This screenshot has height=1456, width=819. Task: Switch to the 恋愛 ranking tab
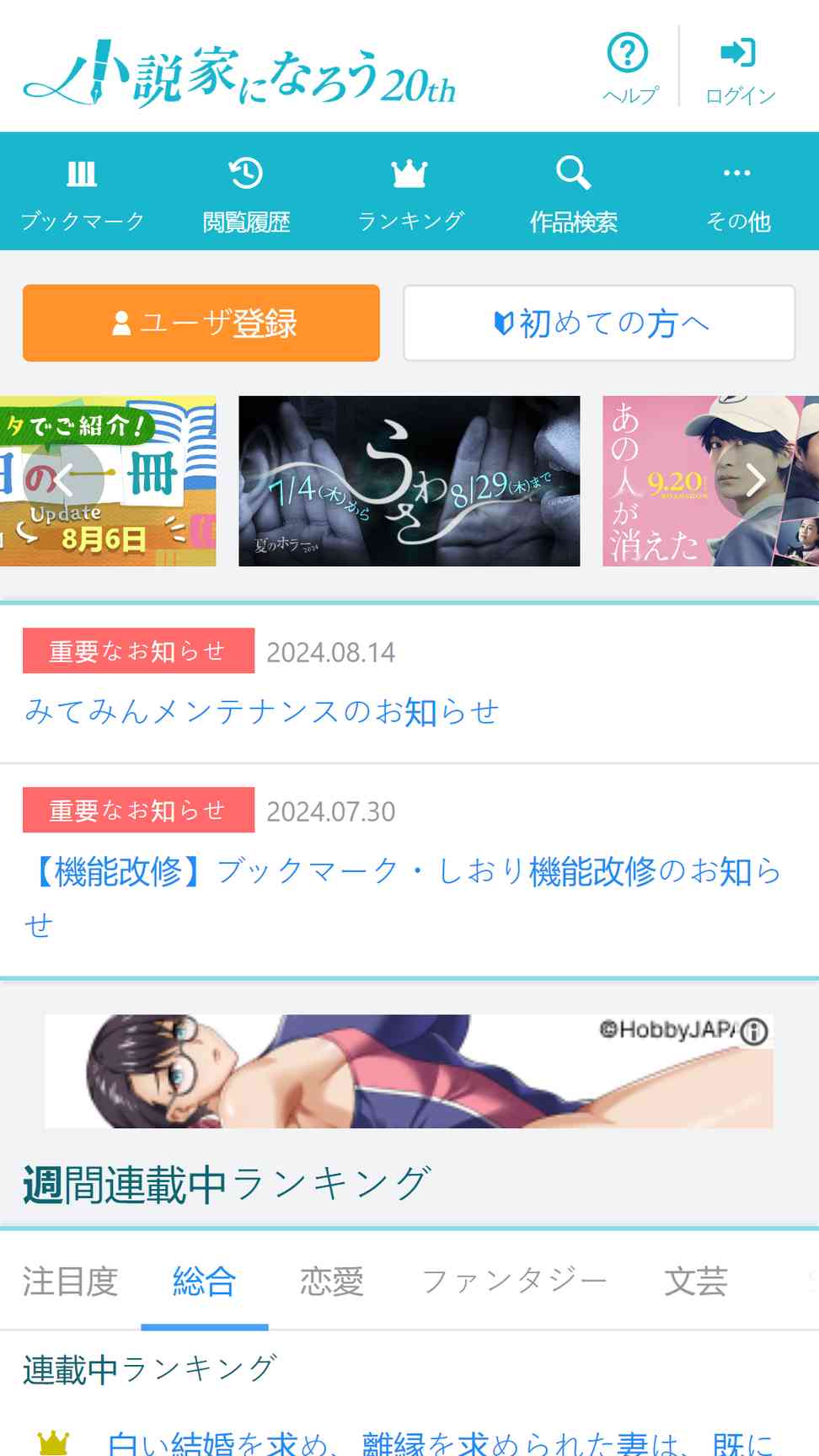[x=332, y=1282]
